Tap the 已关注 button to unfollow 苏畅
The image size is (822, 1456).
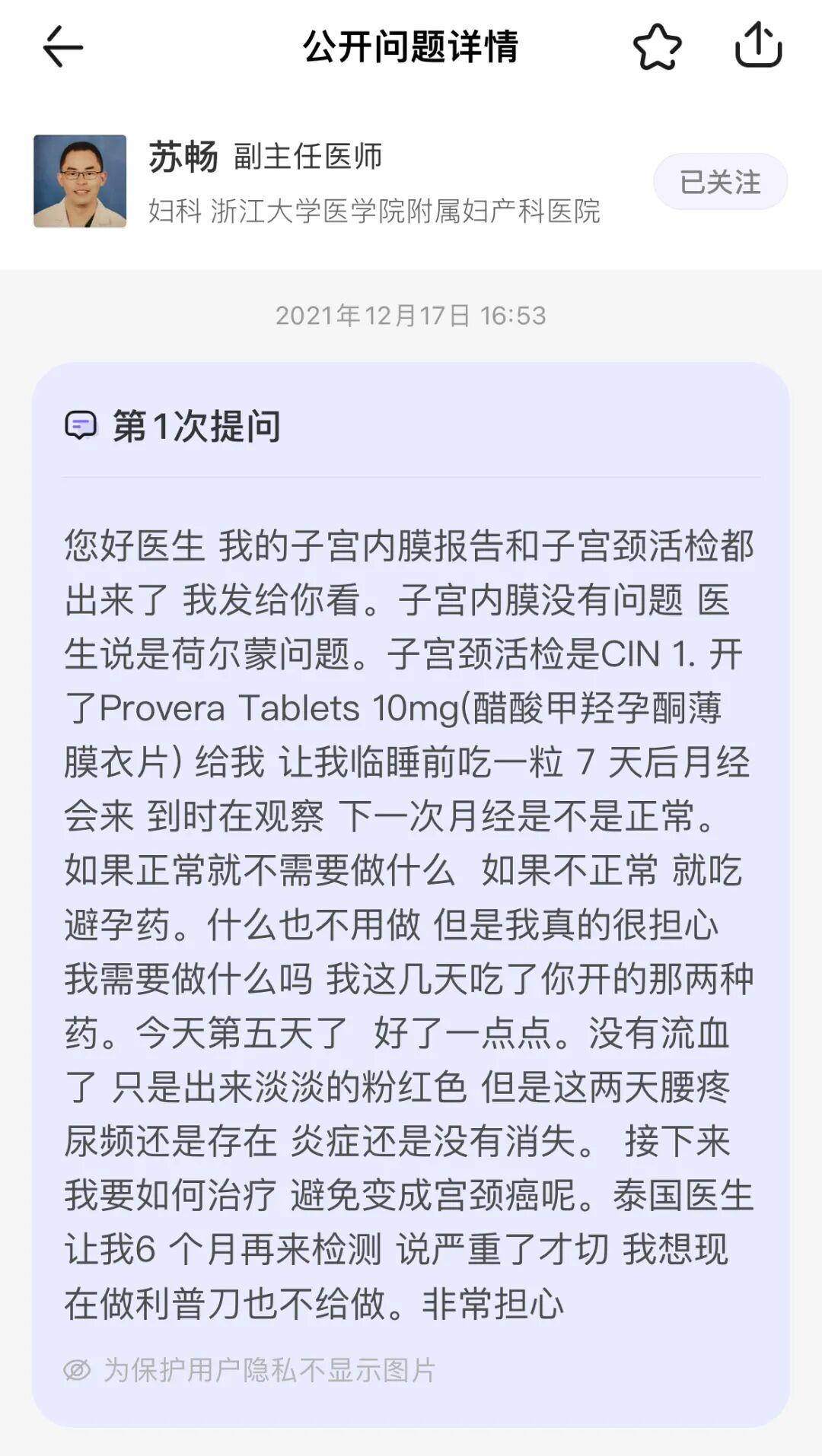coord(720,182)
